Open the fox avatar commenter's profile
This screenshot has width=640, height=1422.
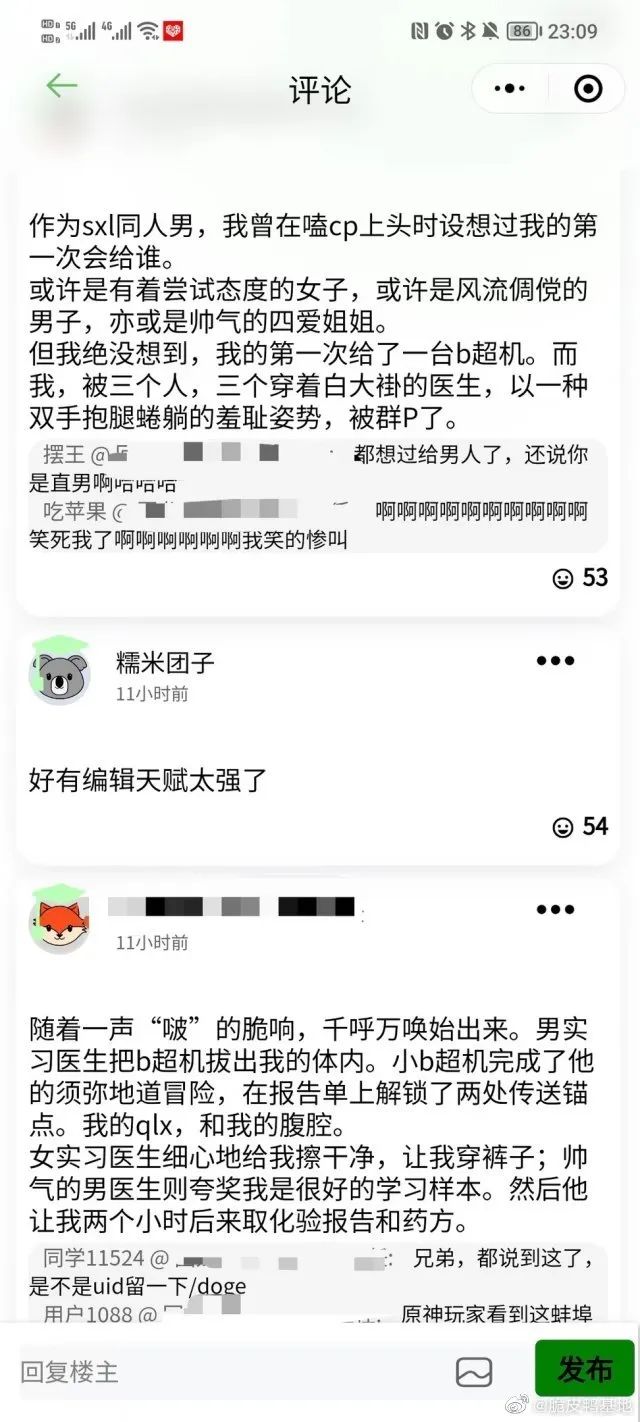pos(60,920)
